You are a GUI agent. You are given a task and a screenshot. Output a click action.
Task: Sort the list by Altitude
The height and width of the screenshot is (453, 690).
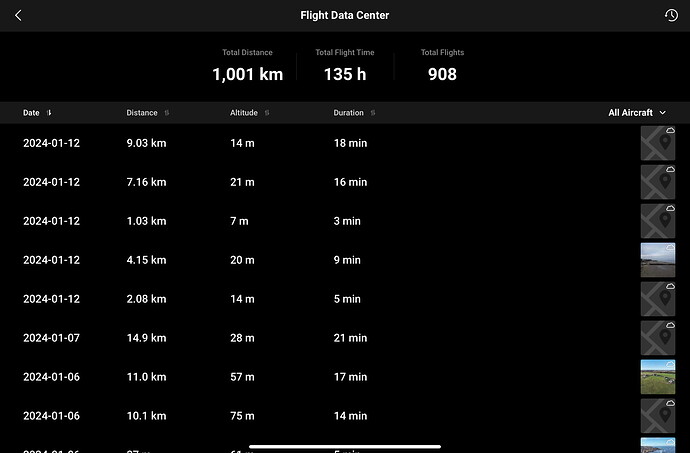(250, 113)
